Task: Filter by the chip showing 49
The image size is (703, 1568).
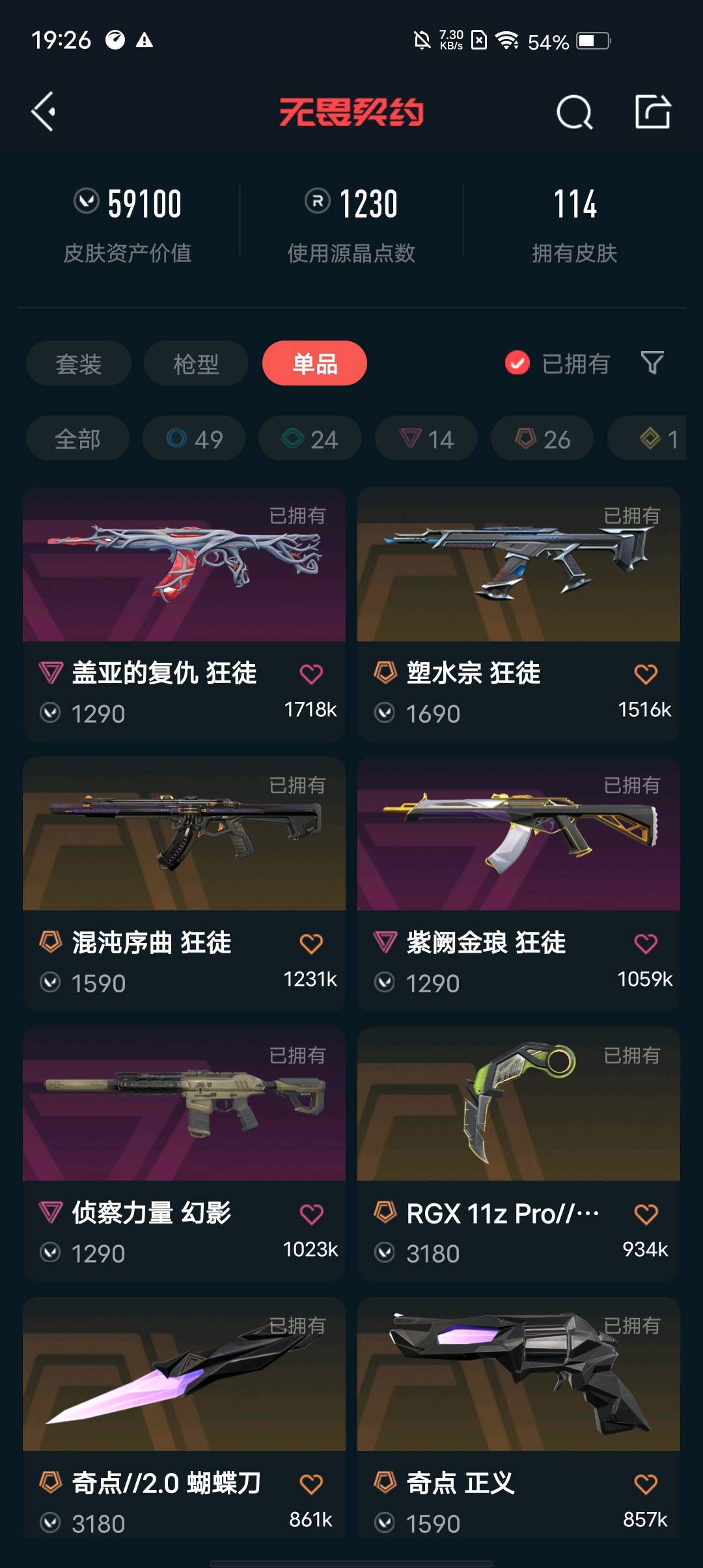Action: pyautogui.click(x=194, y=439)
